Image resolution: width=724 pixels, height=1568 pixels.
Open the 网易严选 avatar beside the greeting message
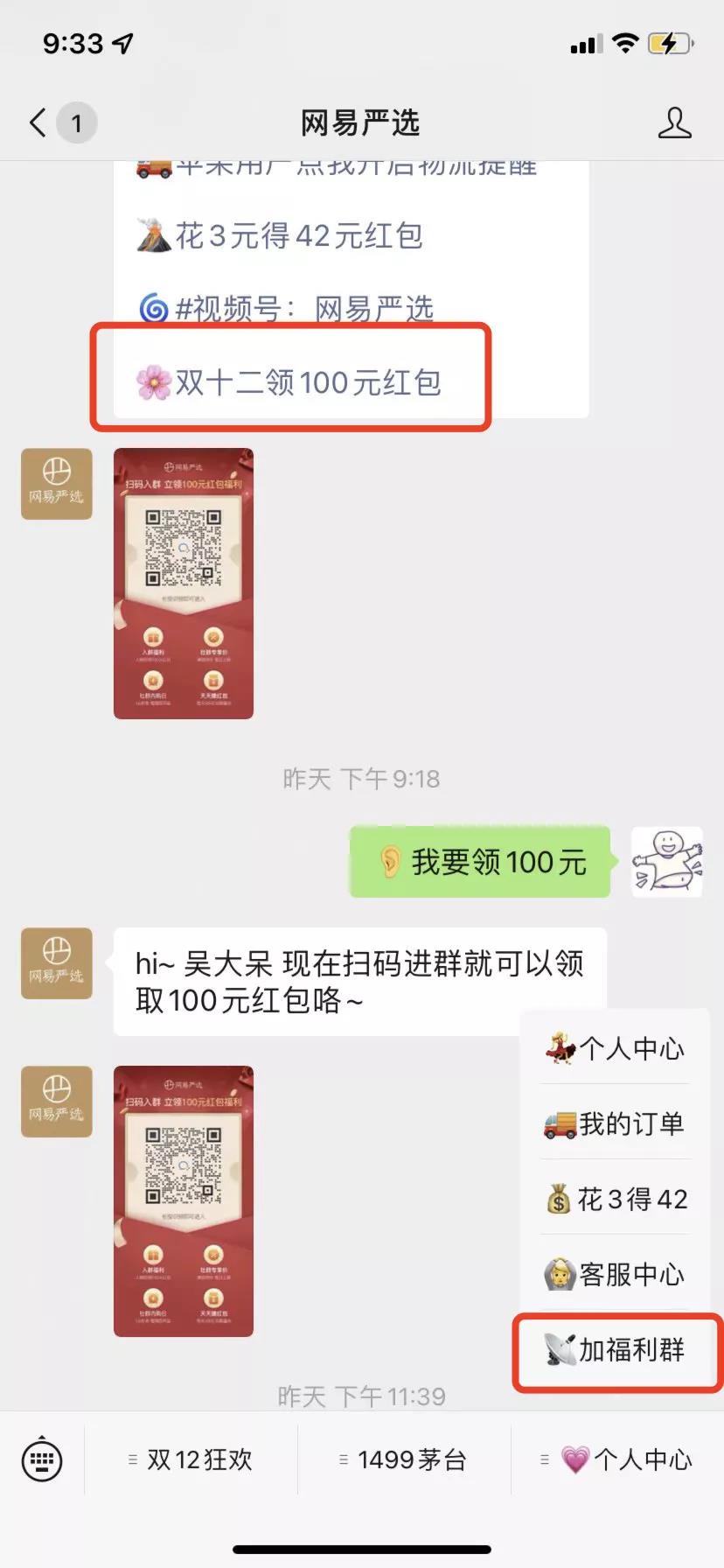[x=57, y=963]
